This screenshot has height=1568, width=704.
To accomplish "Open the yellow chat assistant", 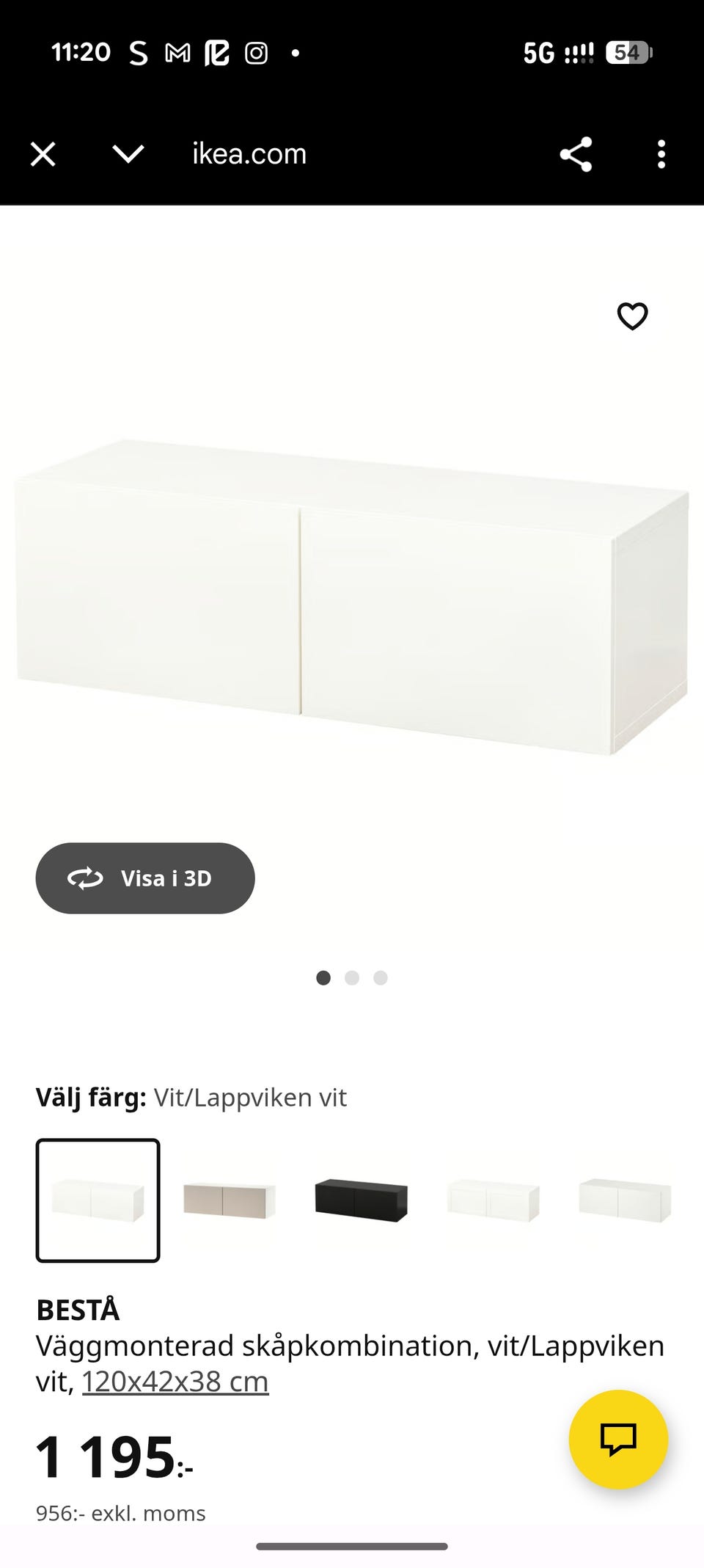I will 619,1440.
